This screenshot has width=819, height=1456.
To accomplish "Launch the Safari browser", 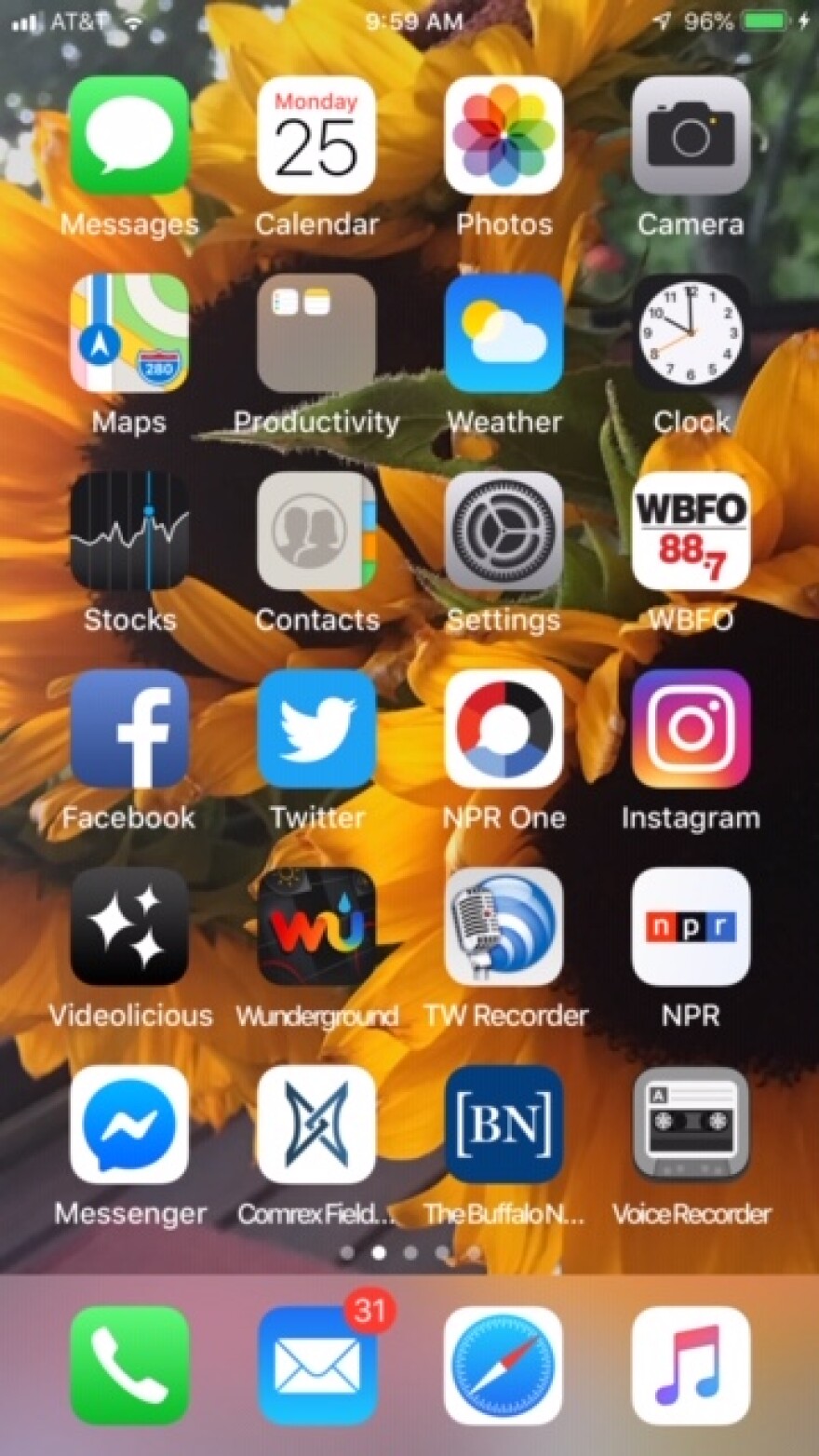I will (503, 1365).
